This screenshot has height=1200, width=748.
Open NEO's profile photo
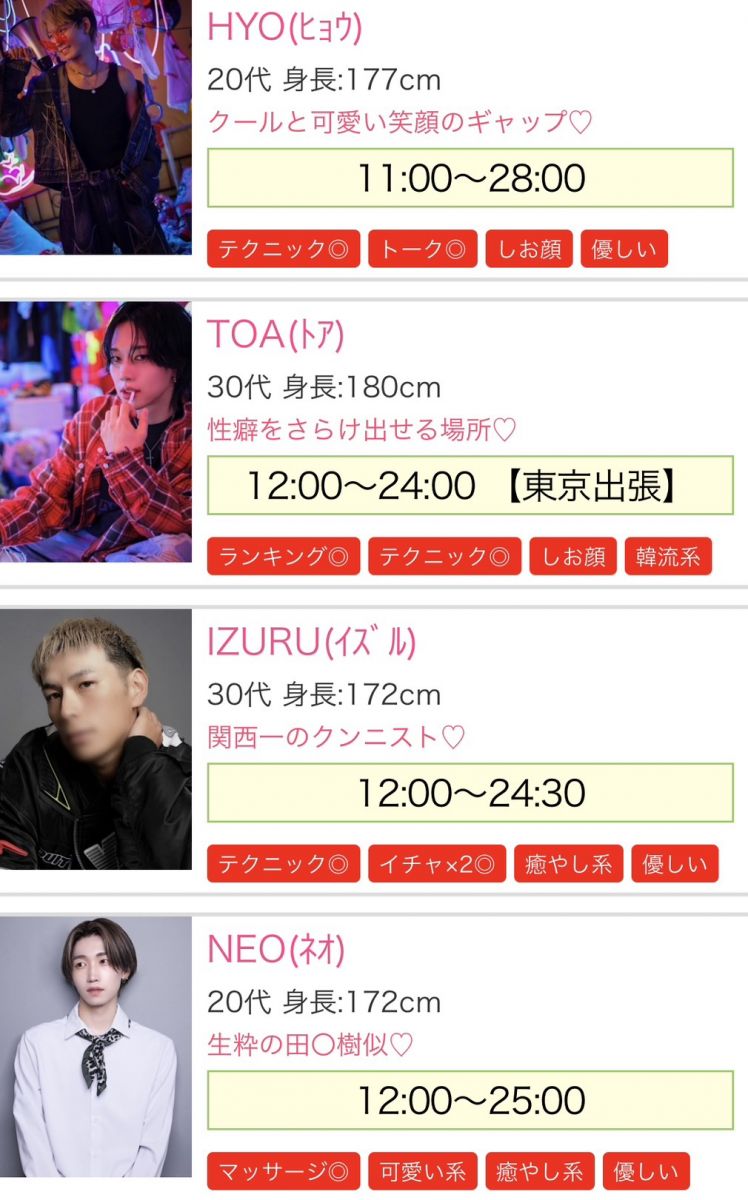click(x=95, y=1047)
